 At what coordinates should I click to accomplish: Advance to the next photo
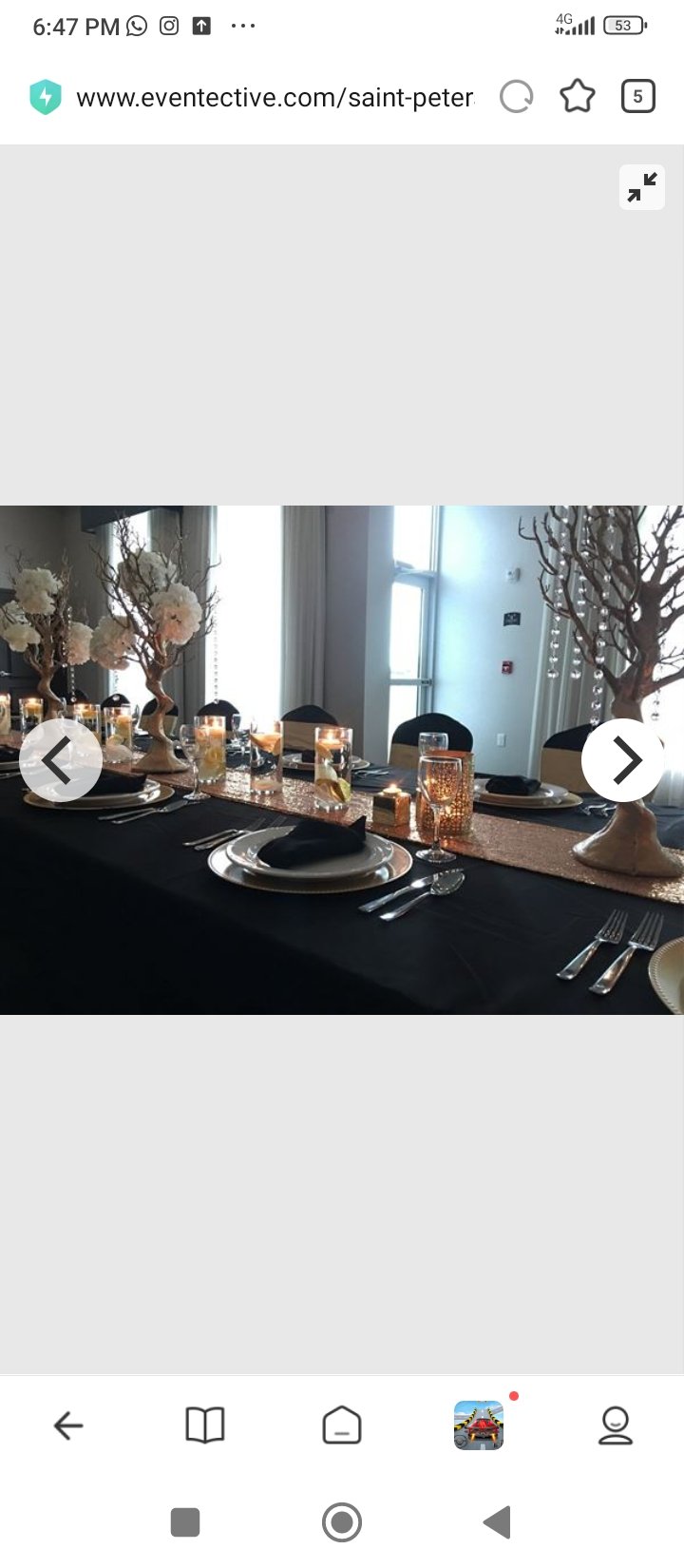point(623,760)
